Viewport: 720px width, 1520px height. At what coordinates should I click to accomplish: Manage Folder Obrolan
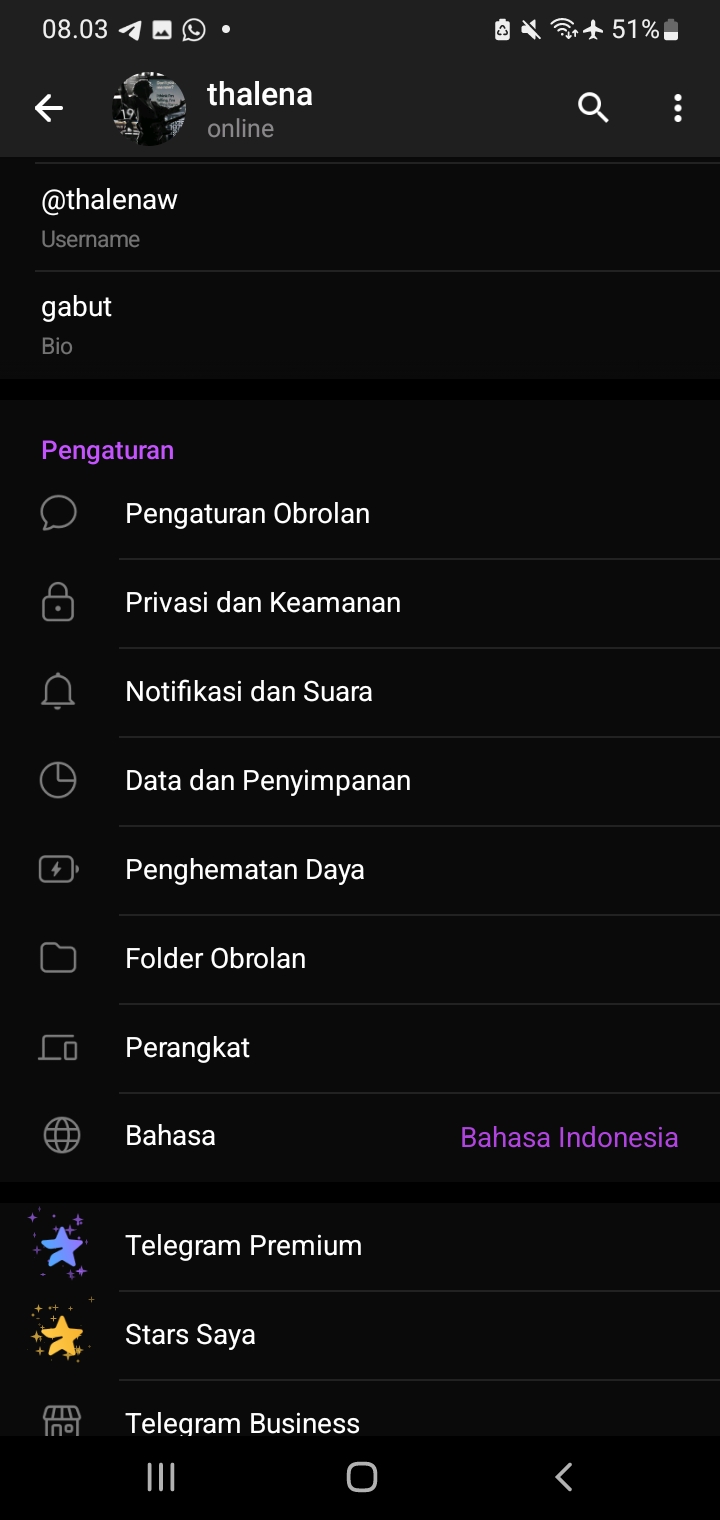(x=360, y=959)
